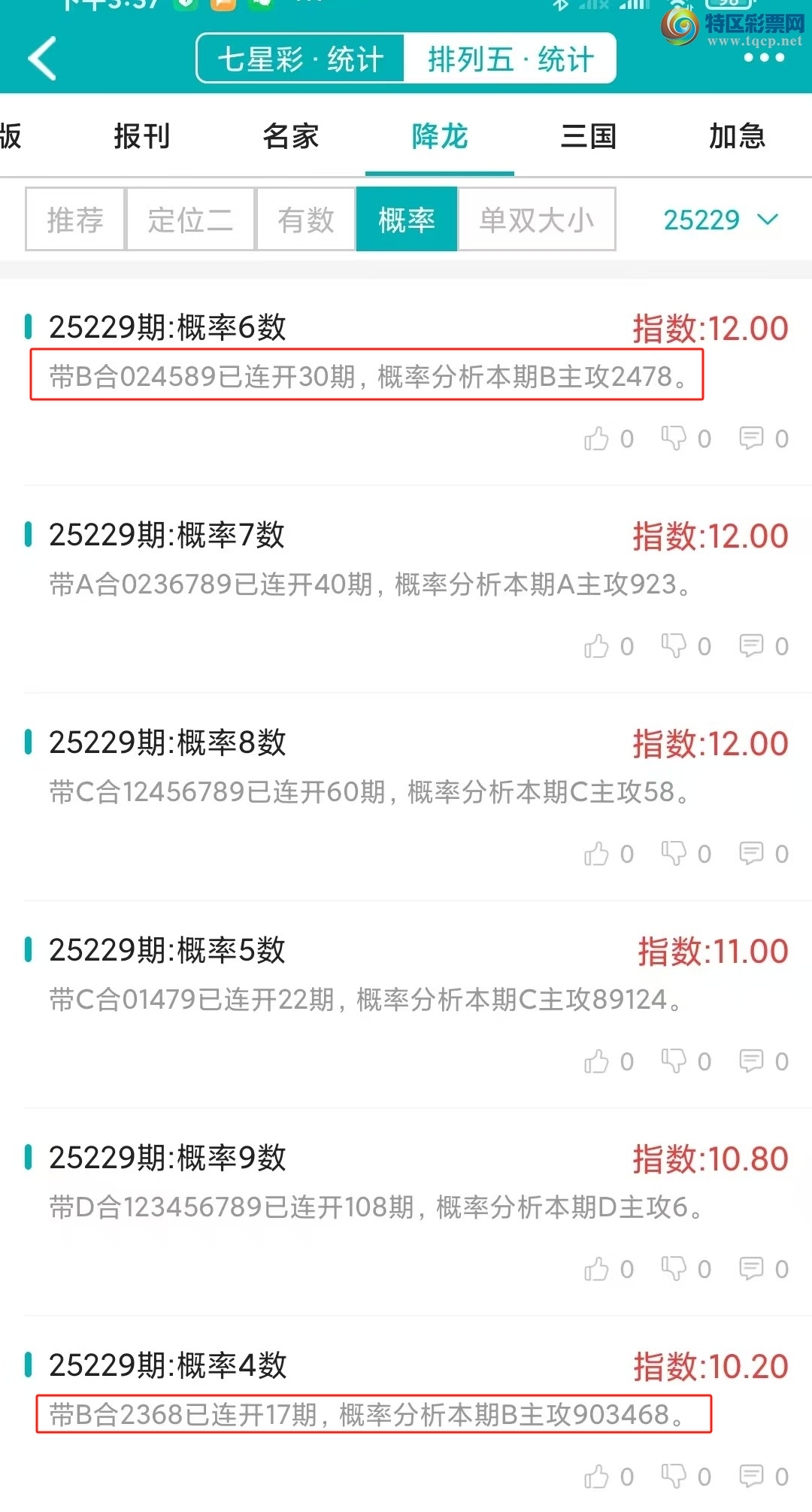Select the 有数 segmented option
This screenshot has height=1512, width=812.
pyautogui.click(x=304, y=220)
